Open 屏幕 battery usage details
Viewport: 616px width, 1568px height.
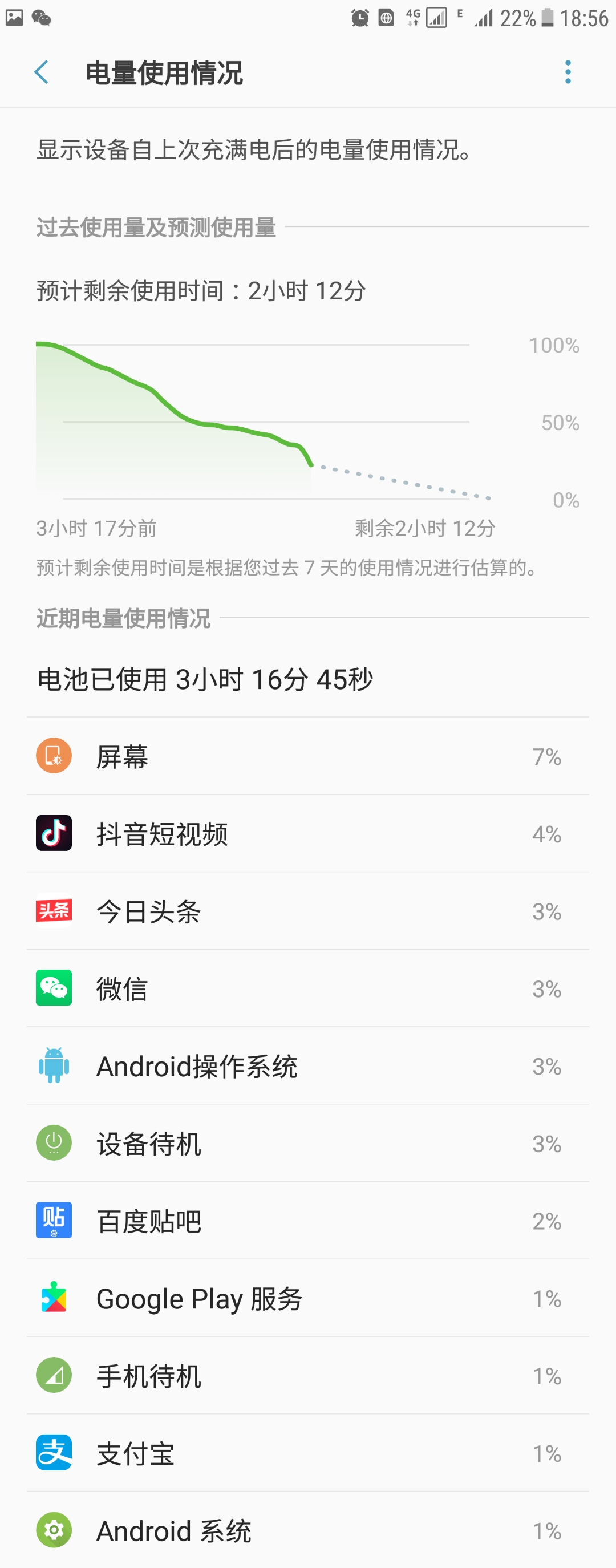(x=308, y=756)
